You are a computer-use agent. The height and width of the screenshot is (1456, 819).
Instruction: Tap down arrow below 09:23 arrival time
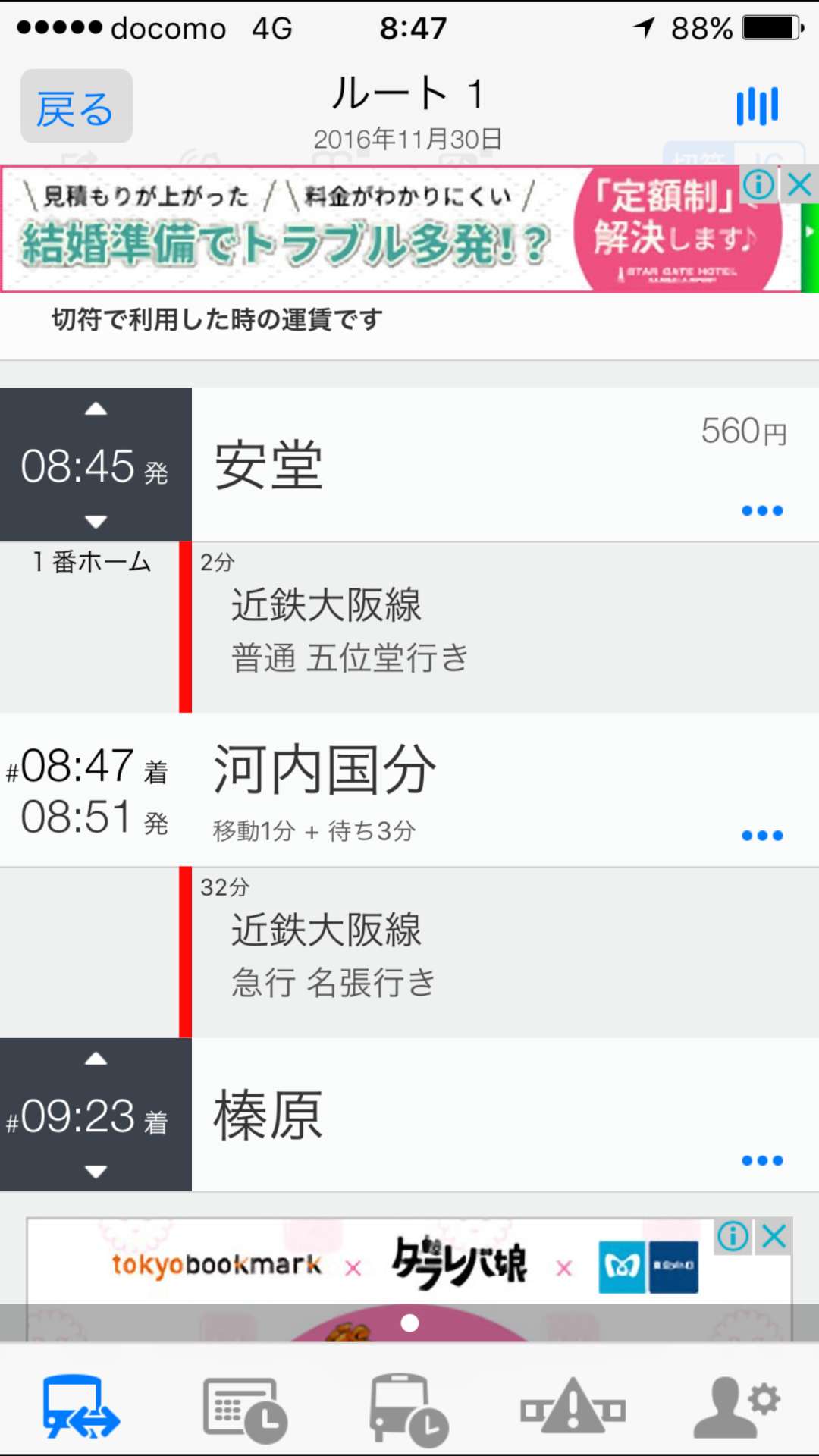[x=96, y=1172]
